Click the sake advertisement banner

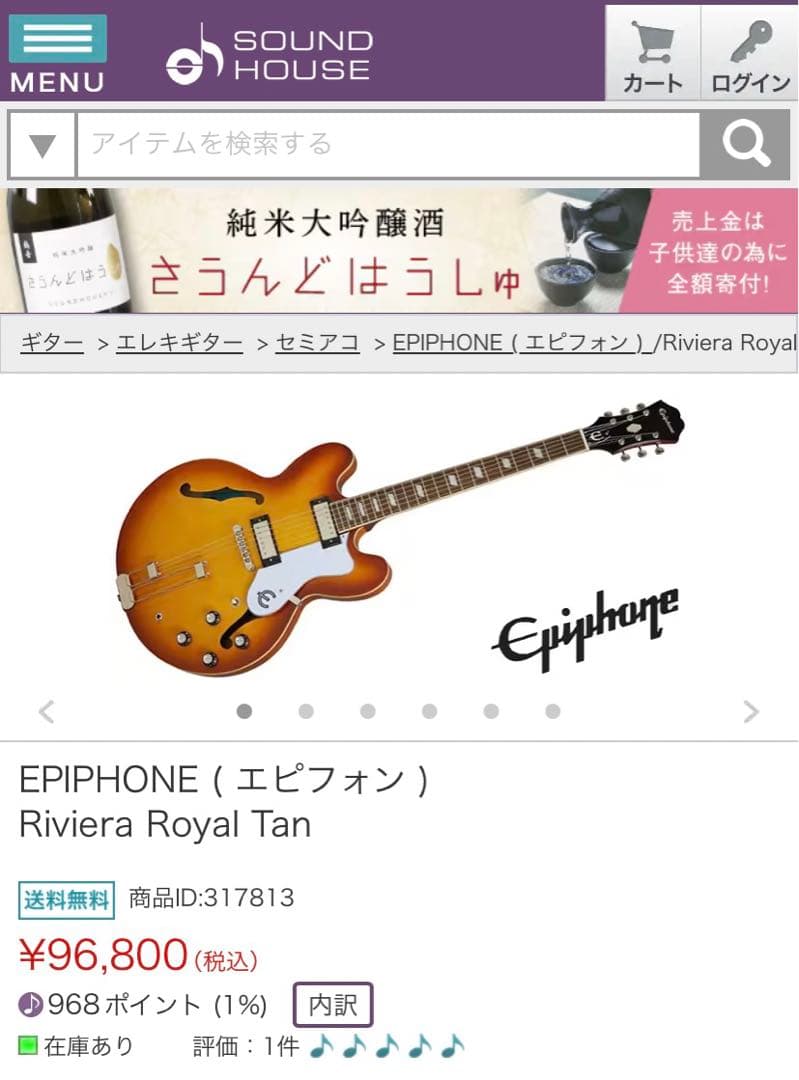[399, 249]
